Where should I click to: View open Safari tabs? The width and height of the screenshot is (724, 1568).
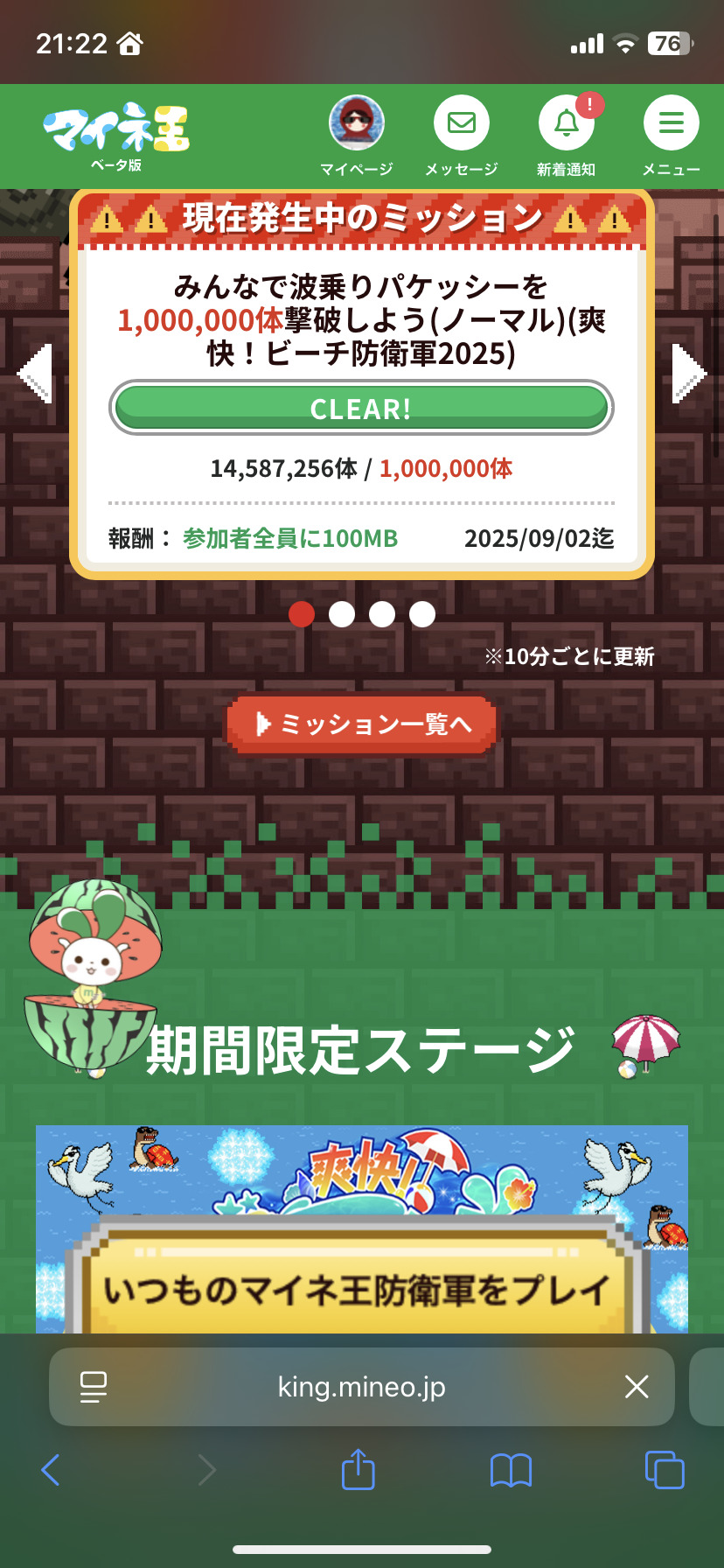point(665,1470)
